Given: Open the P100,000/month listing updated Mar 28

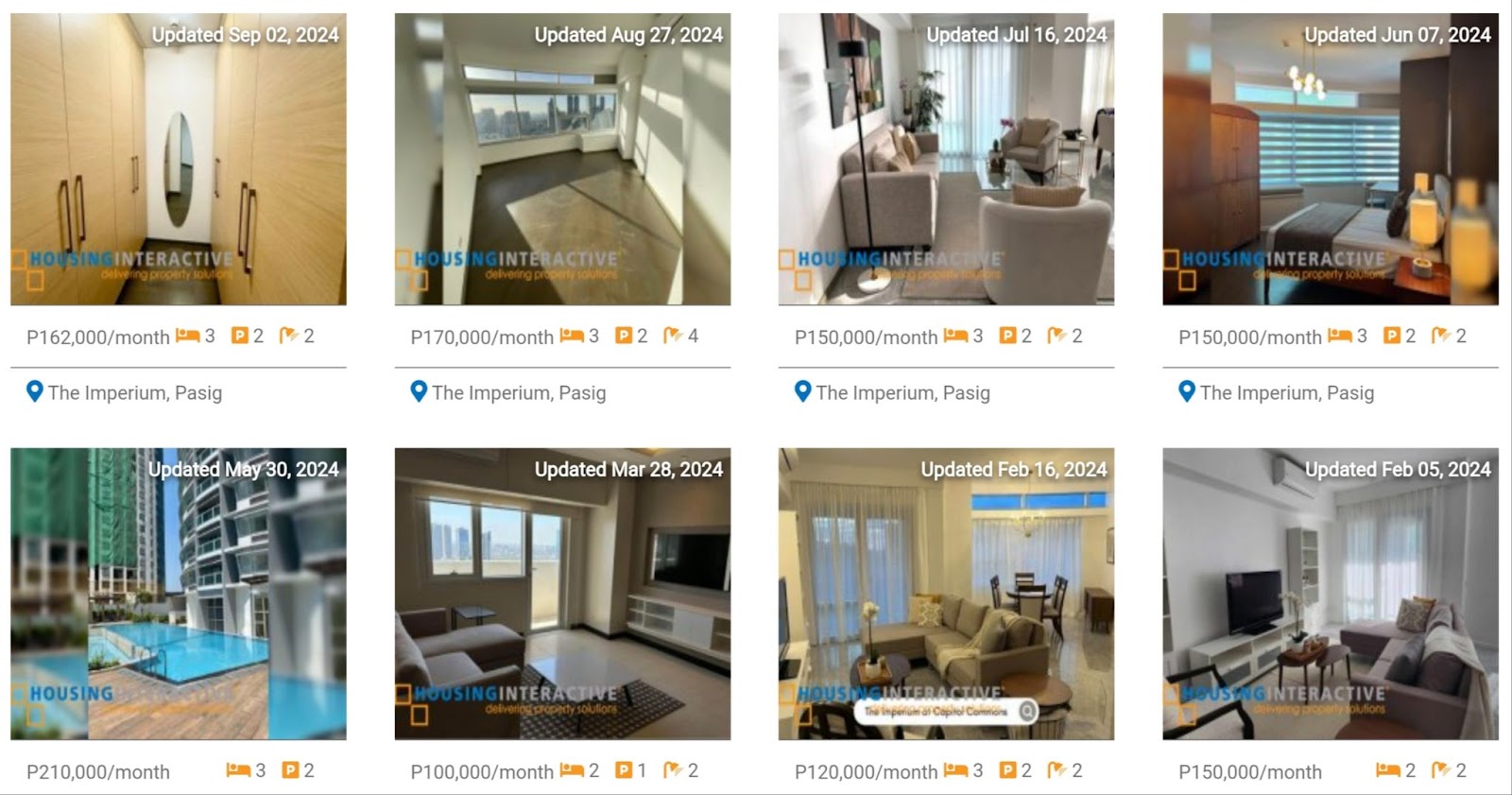Looking at the screenshot, I should (562, 594).
